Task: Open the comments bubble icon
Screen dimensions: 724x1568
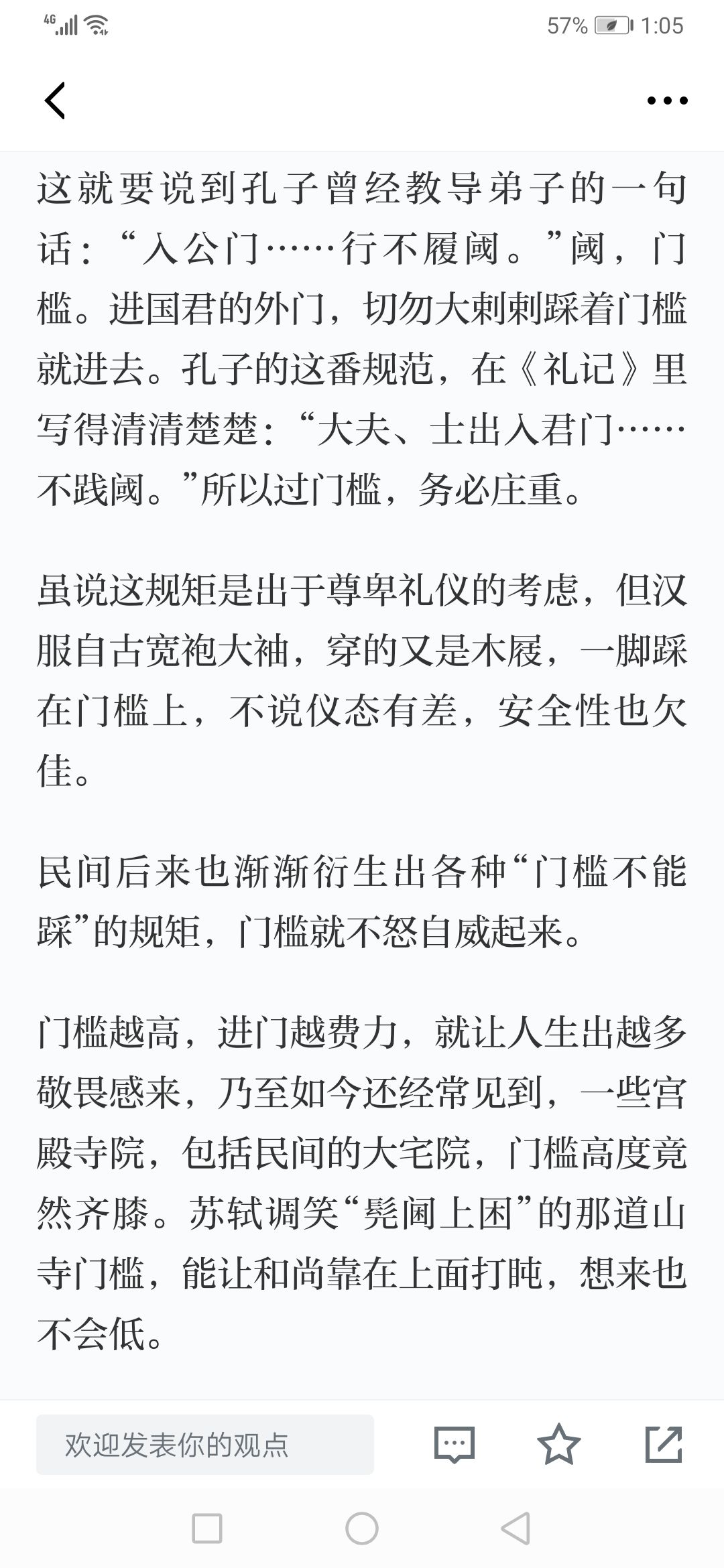Action: [x=455, y=1445]
